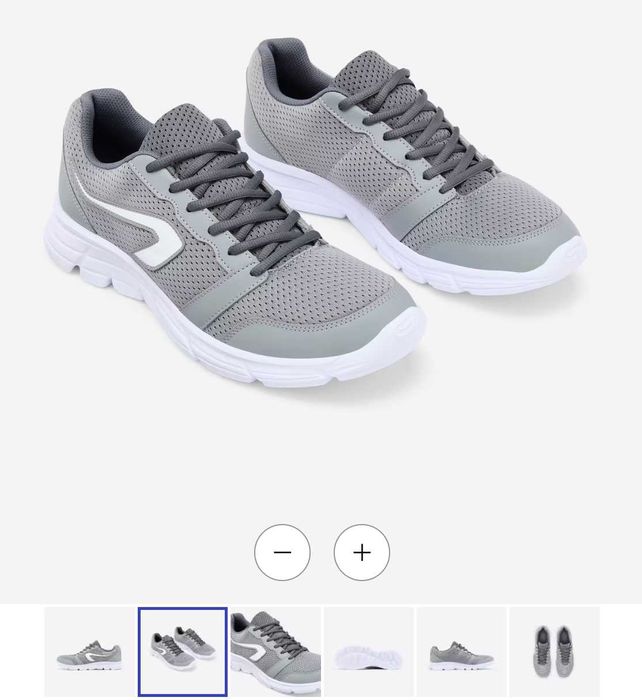Open the close-up thumbnail of the laces

(x=275, y=652)
